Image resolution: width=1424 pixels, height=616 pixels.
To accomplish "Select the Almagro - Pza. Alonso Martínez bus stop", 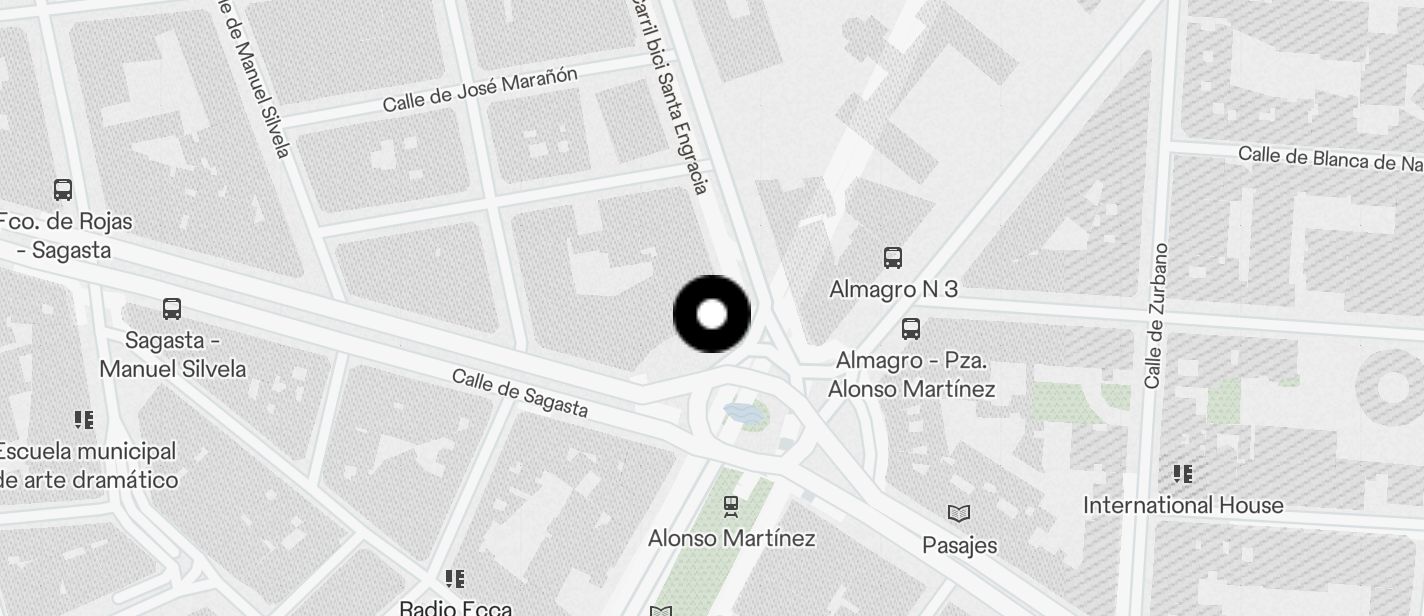I will click(x=910, y=329).
